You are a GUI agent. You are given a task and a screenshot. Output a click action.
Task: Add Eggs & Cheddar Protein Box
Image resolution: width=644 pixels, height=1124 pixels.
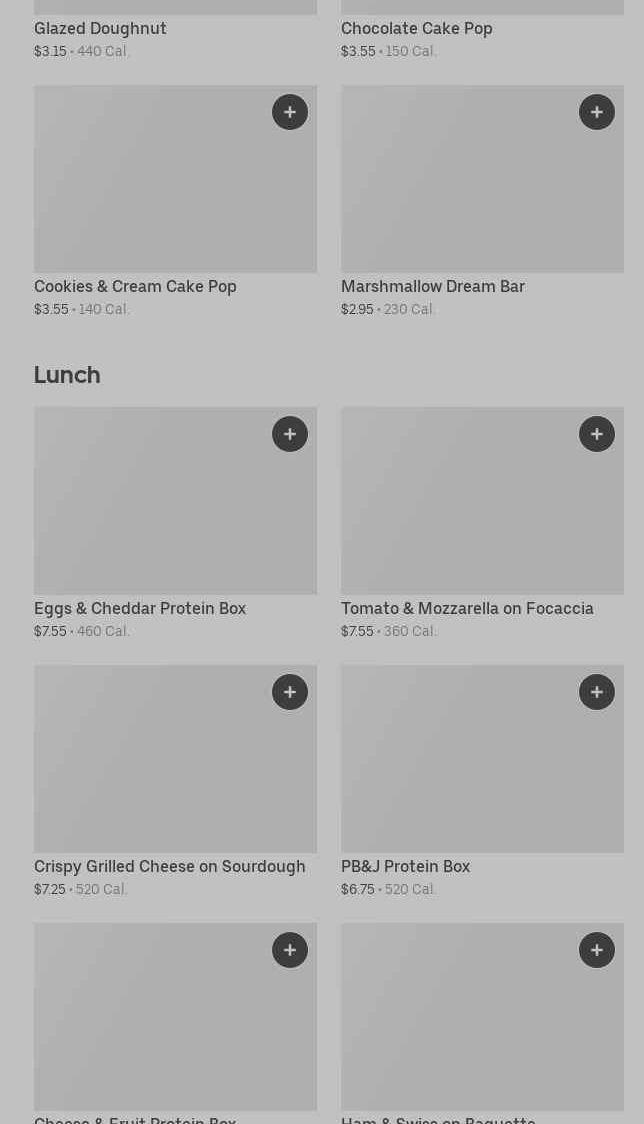[x=290, y=434]
